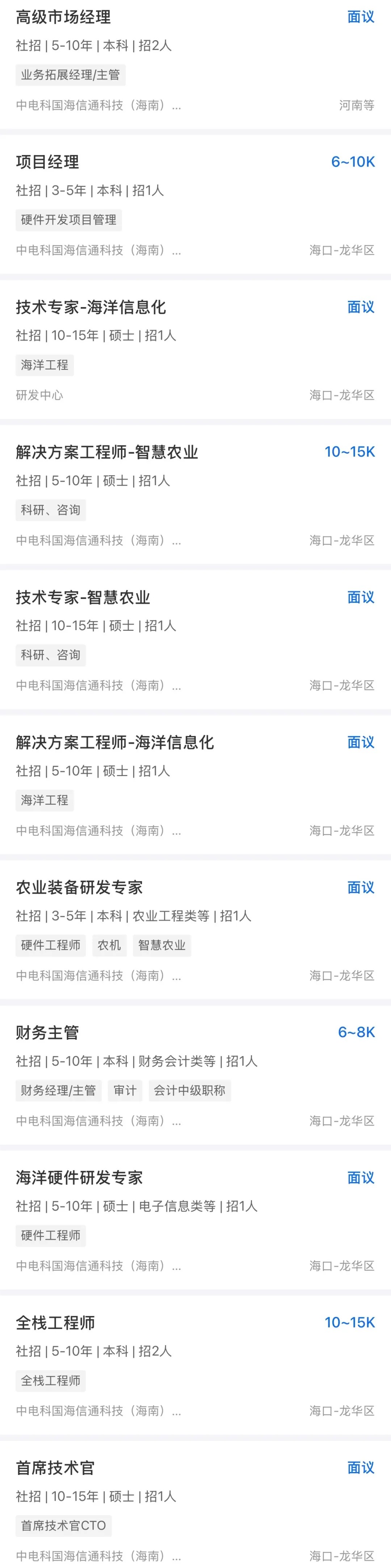Image resolution: width=391 pixels, height=1568 pixels.
Task: Open the 农业装备研发专家 job listing
Action: click(x=79, y=888)
